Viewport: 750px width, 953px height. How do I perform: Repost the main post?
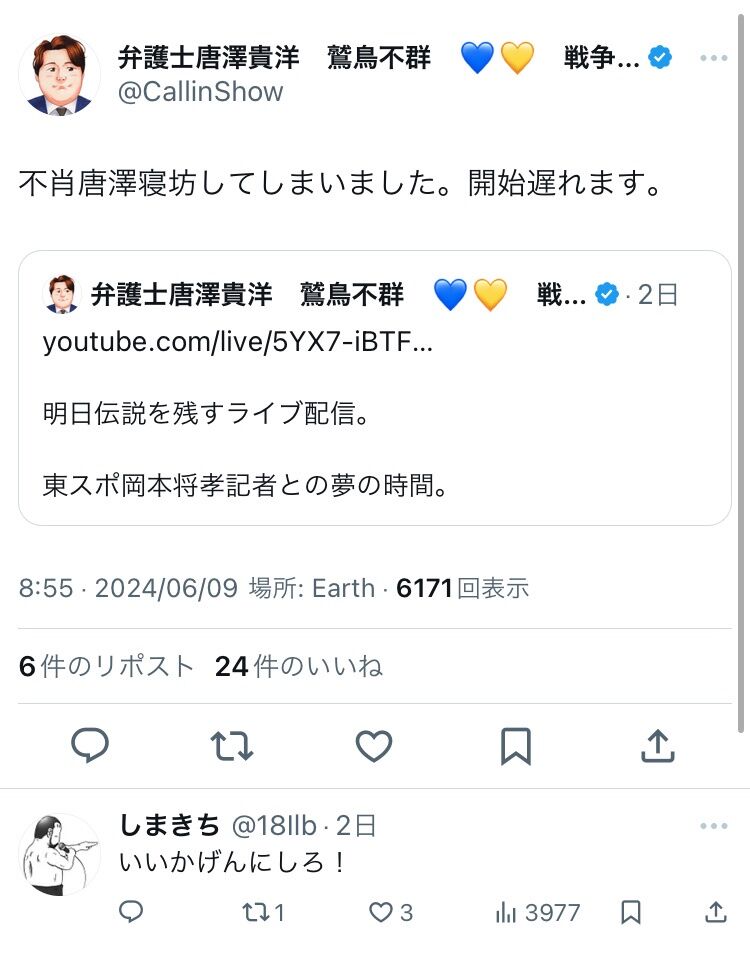(x=232, y=746)
